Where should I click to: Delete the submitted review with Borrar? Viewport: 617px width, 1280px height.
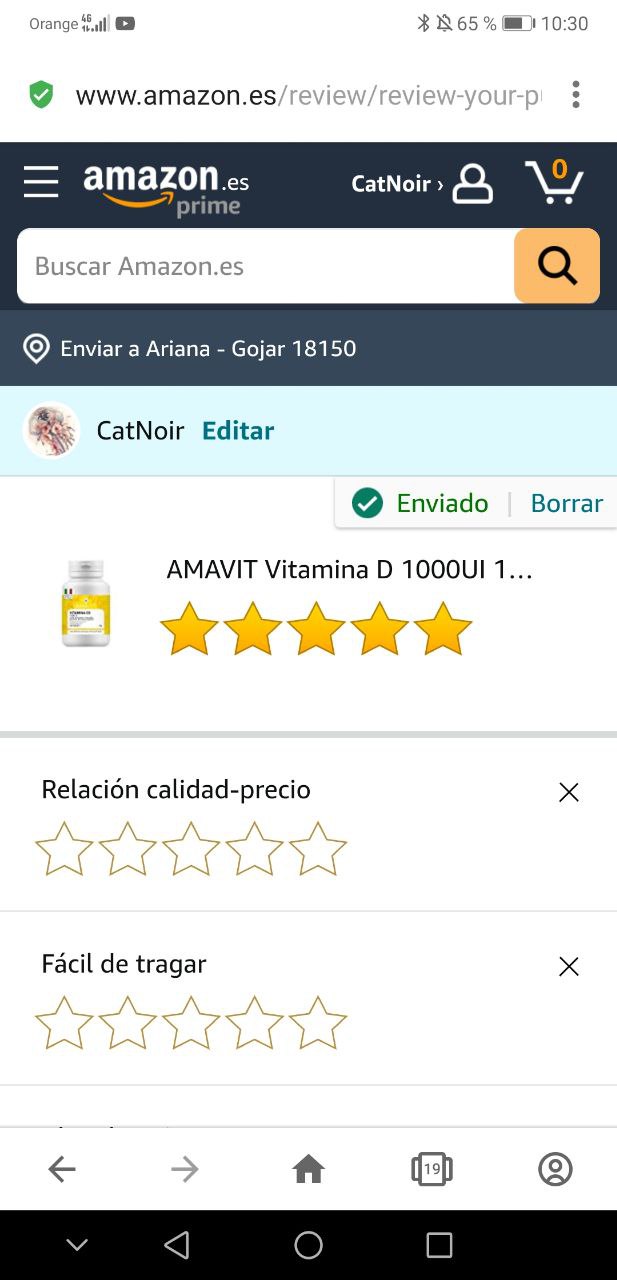click(566, 503)
